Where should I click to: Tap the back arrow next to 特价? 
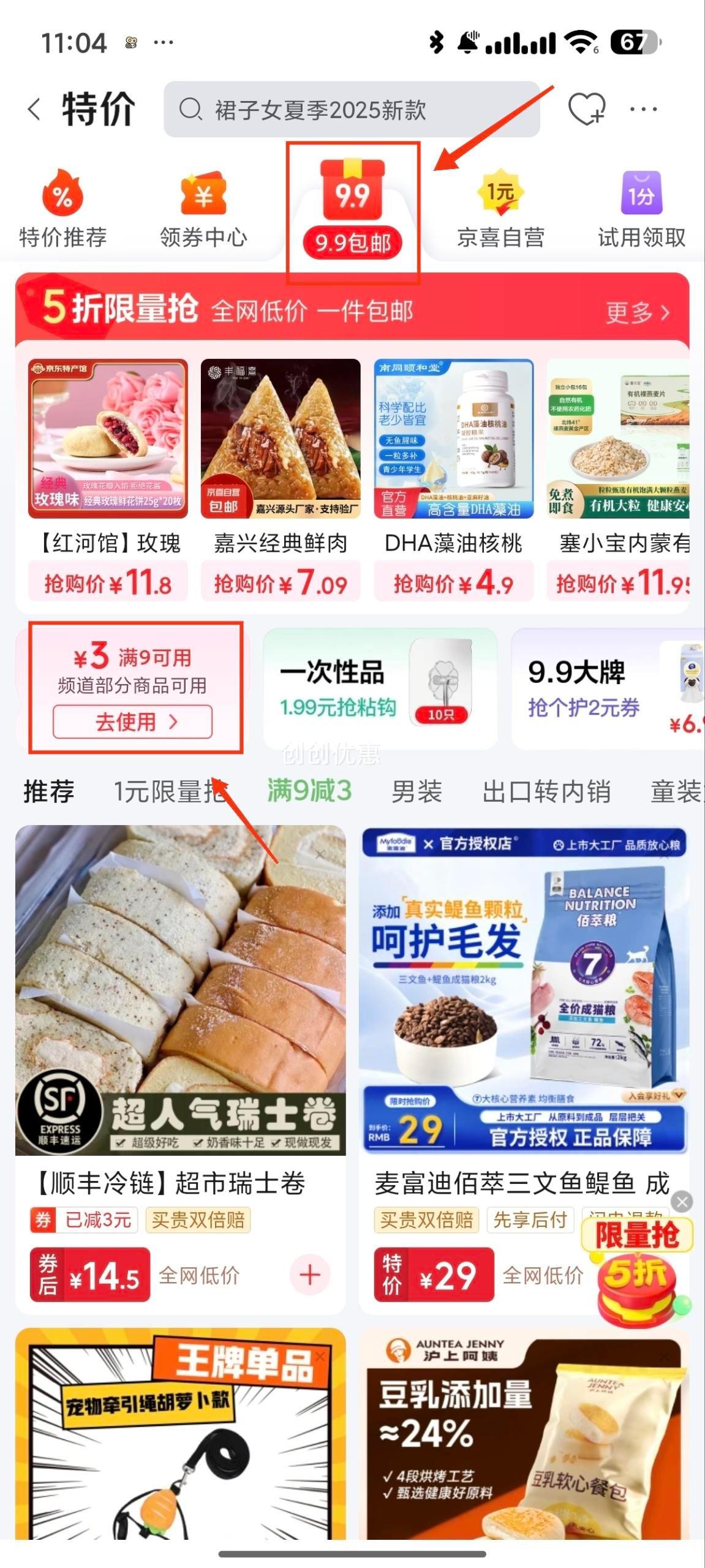pos(32,108)
